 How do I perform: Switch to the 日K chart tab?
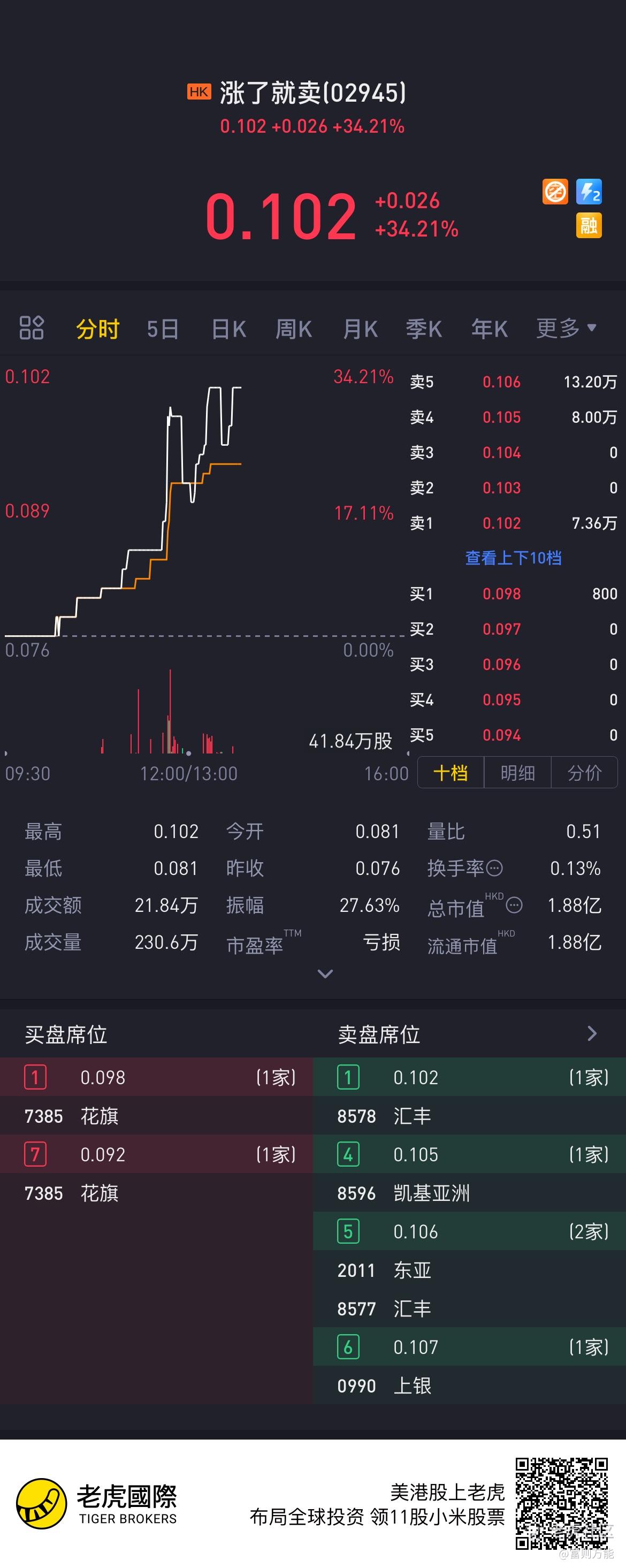[x=229, y=329]
